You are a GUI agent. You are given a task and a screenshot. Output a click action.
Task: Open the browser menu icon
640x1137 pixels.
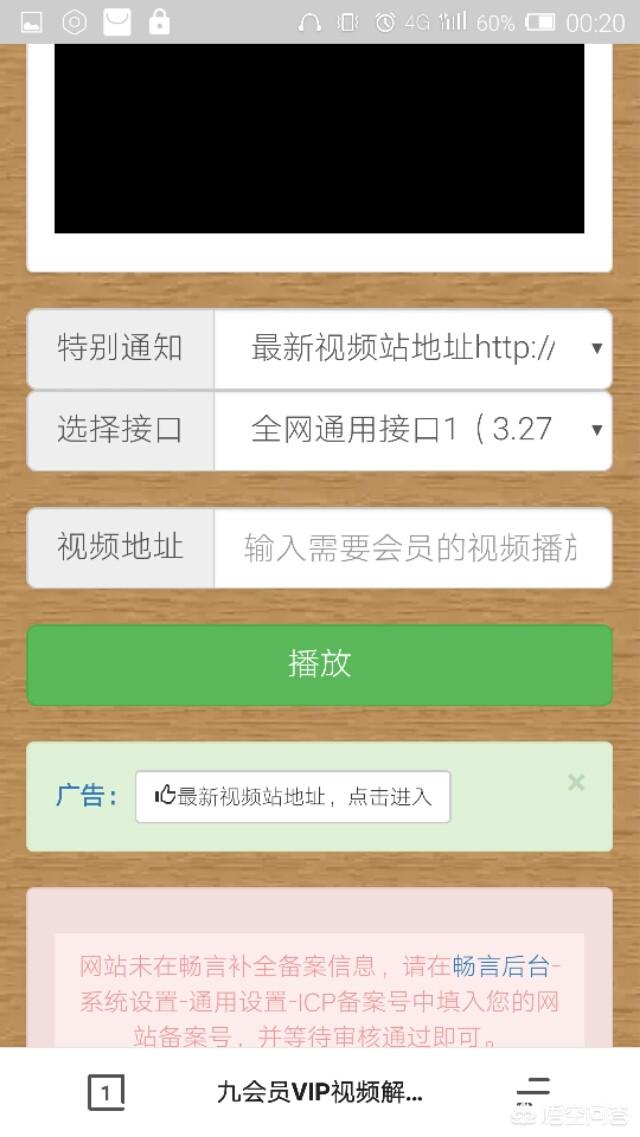533,1091
